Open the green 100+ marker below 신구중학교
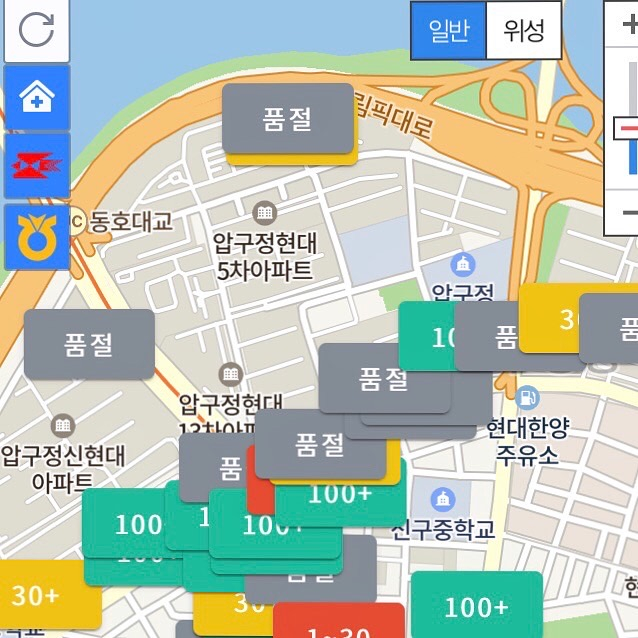638x638 pixels. tap(476, 606)
